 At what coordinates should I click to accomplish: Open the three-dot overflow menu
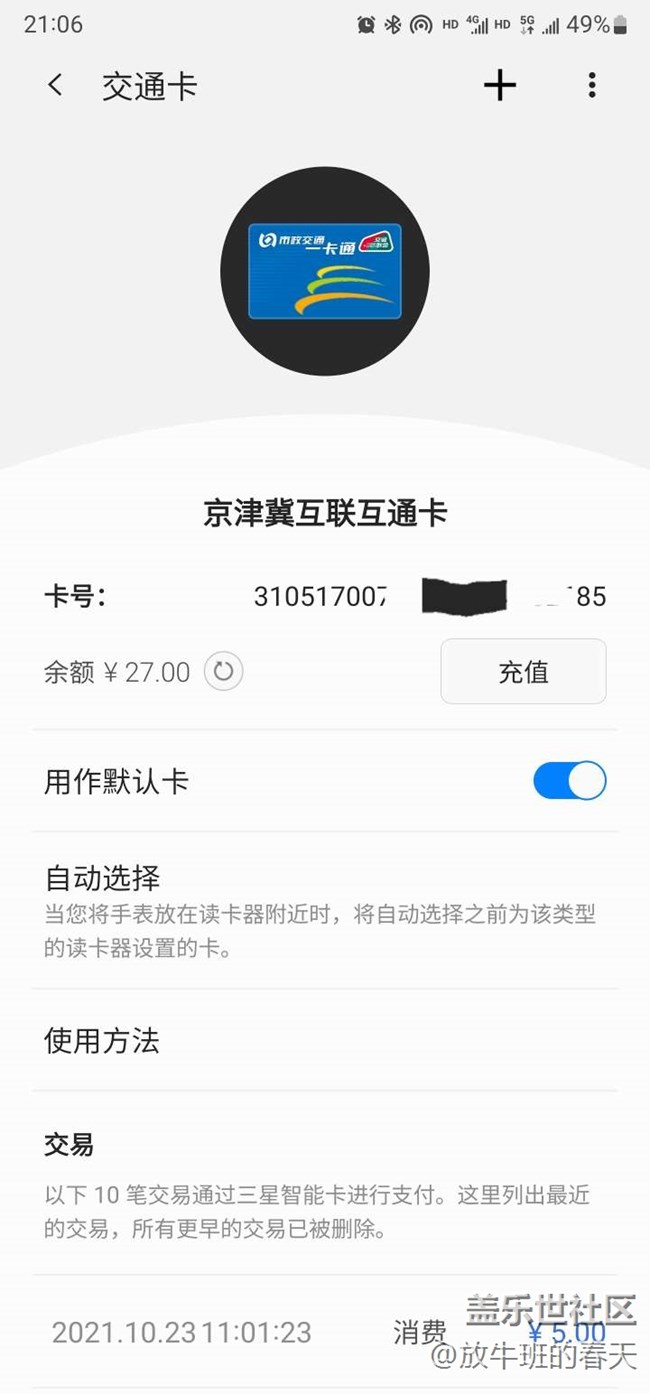592,86
